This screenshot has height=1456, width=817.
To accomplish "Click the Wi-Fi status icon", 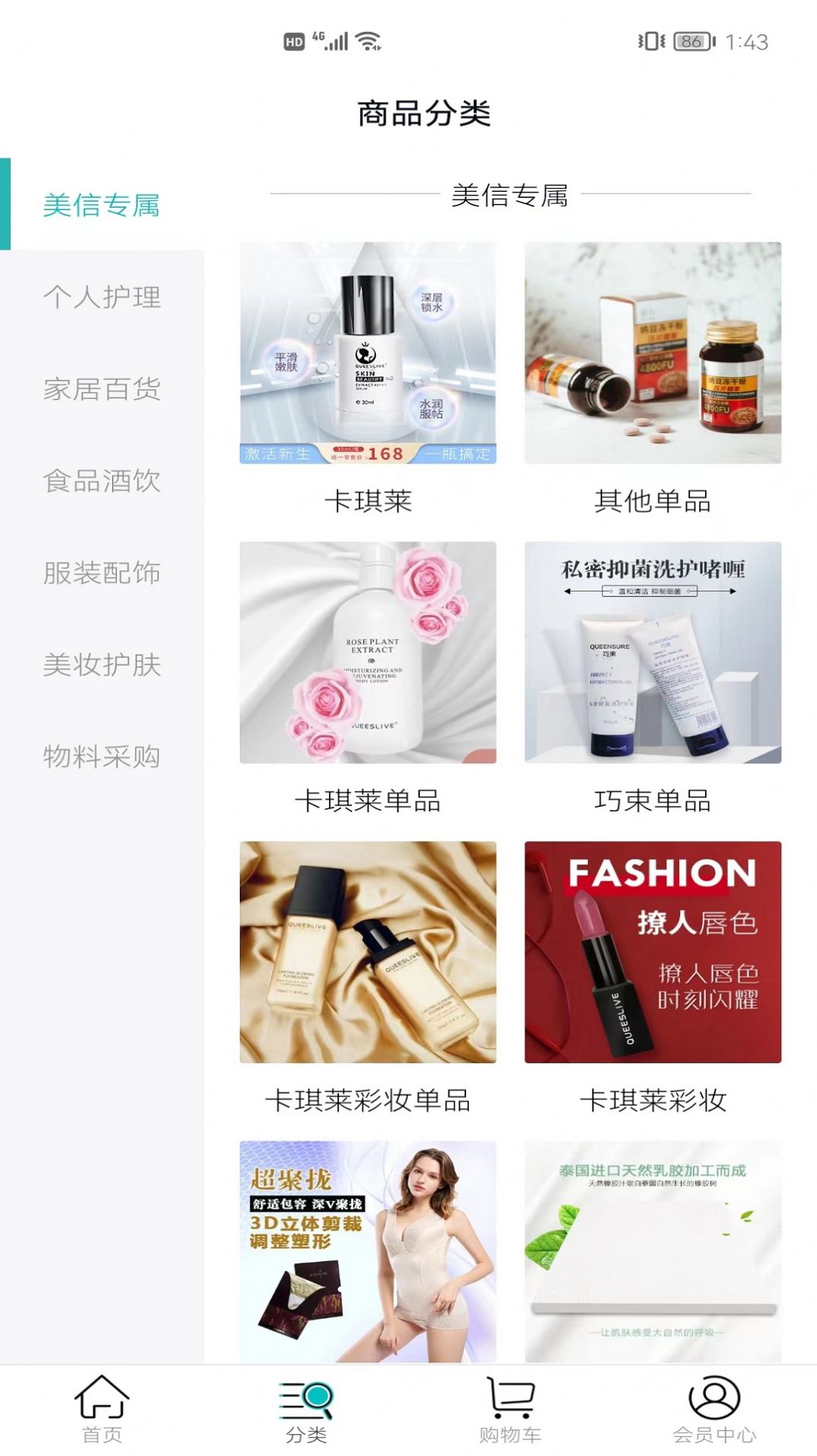I will 368,42.
